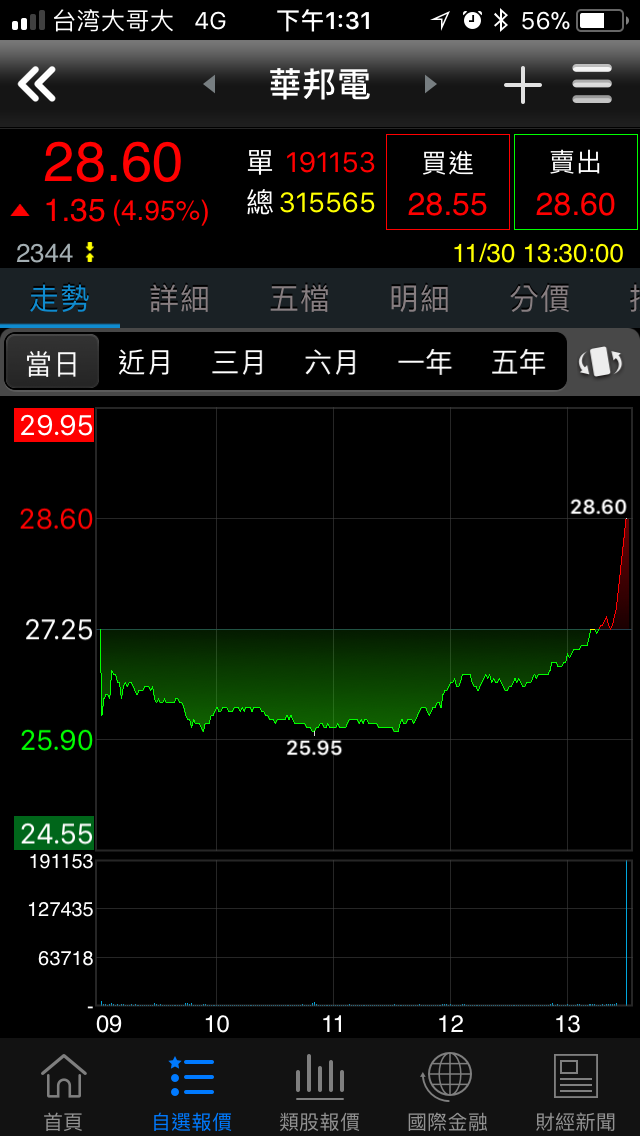Switch to the 五檔 tab
This screenshot has width=640, height=1136.
point(299,298)
